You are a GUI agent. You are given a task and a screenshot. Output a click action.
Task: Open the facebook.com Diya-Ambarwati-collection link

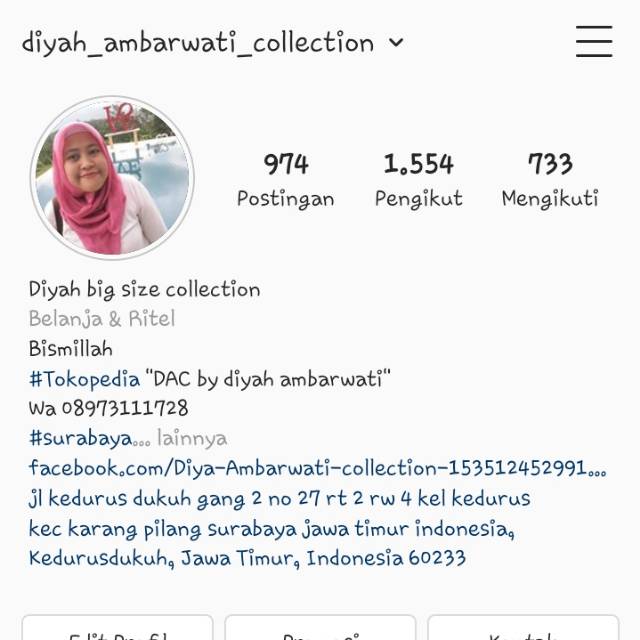pyautogui.click(x=317, y=468)
